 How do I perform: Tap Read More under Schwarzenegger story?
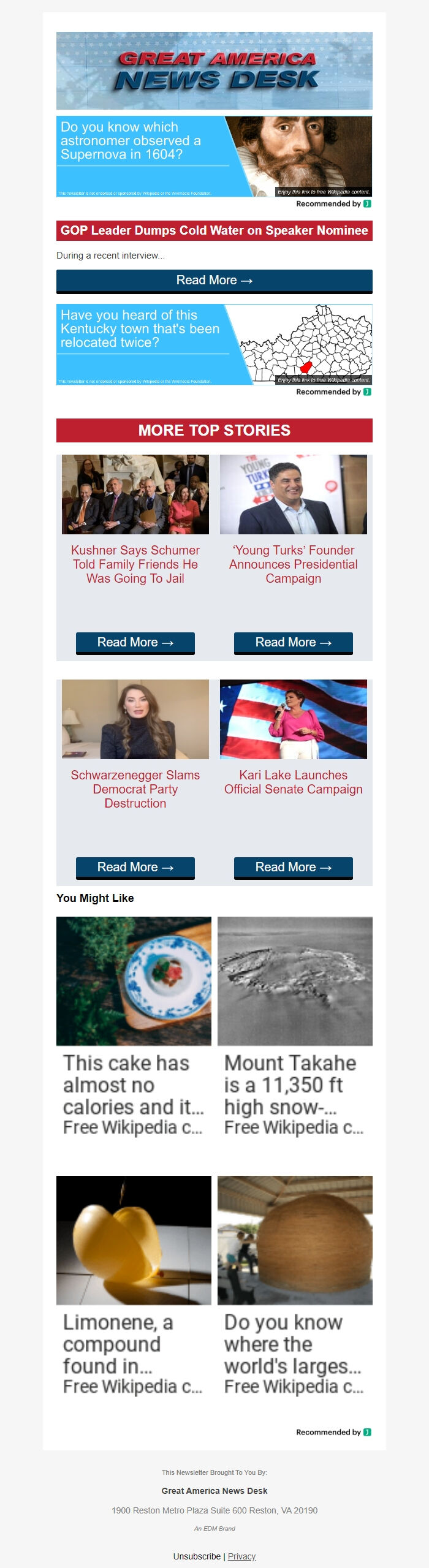135,868
